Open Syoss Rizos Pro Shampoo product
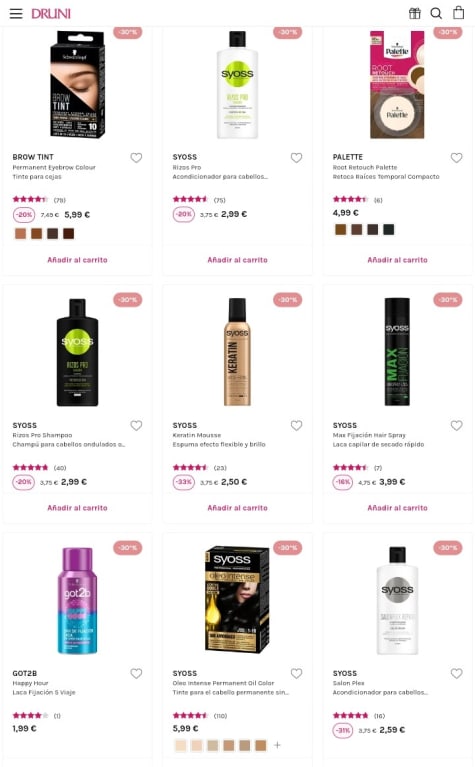Viewport: 475px width, 767px height. coord(77,352)
